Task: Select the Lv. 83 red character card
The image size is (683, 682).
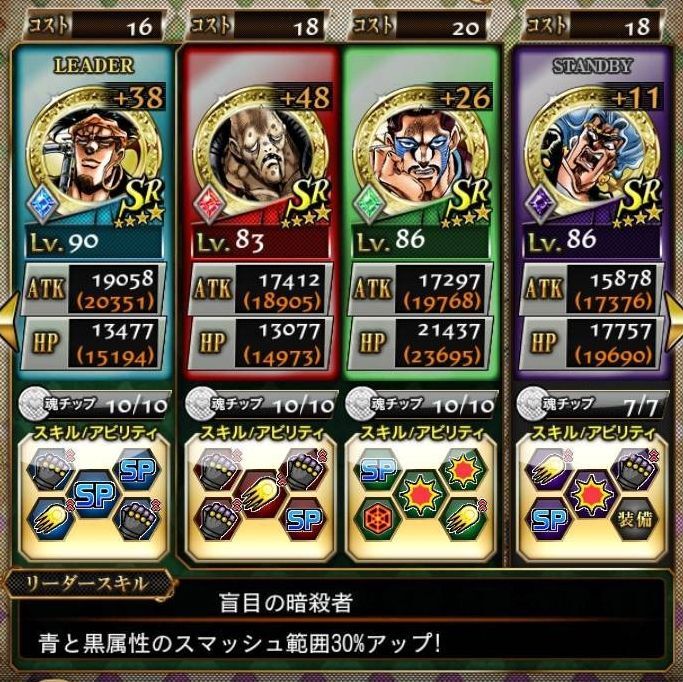Action: tap(256, 150)
